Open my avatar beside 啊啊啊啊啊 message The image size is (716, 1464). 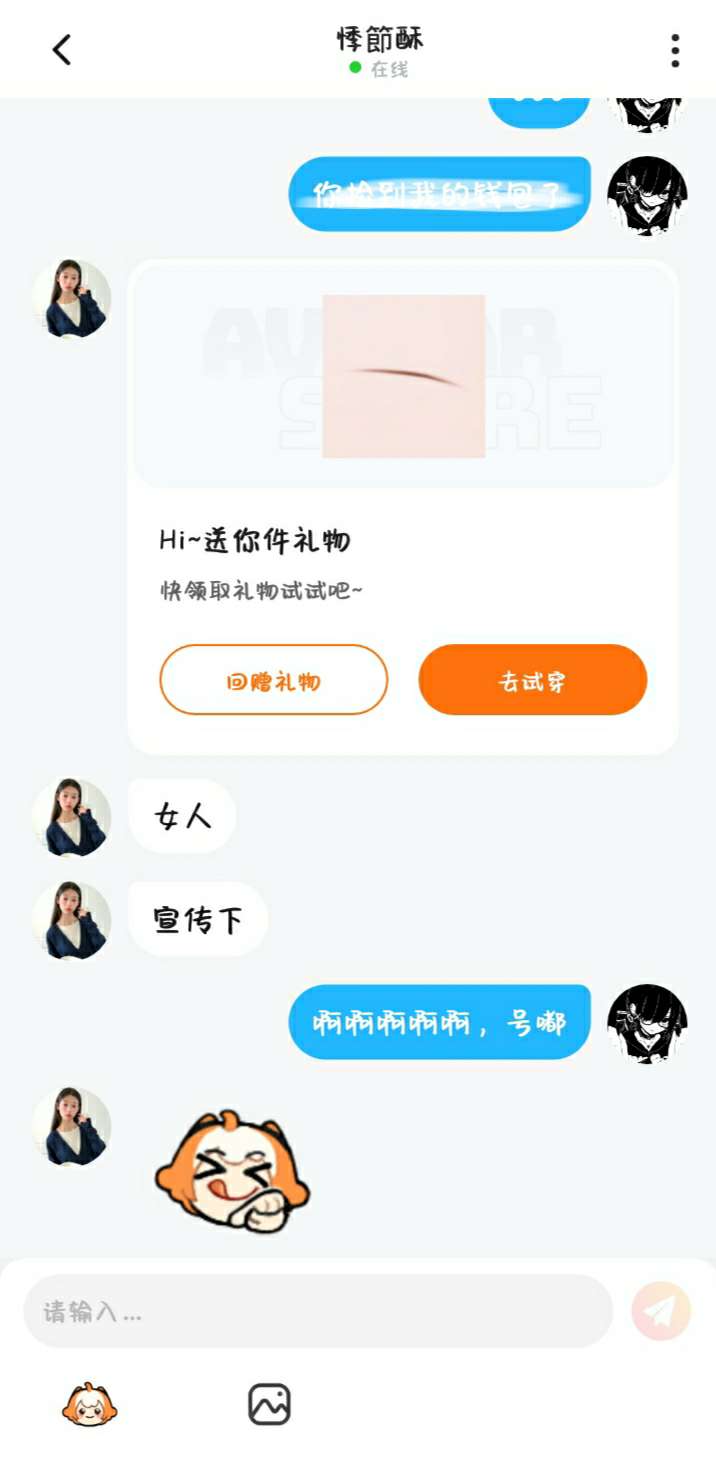coord(647,1023)
